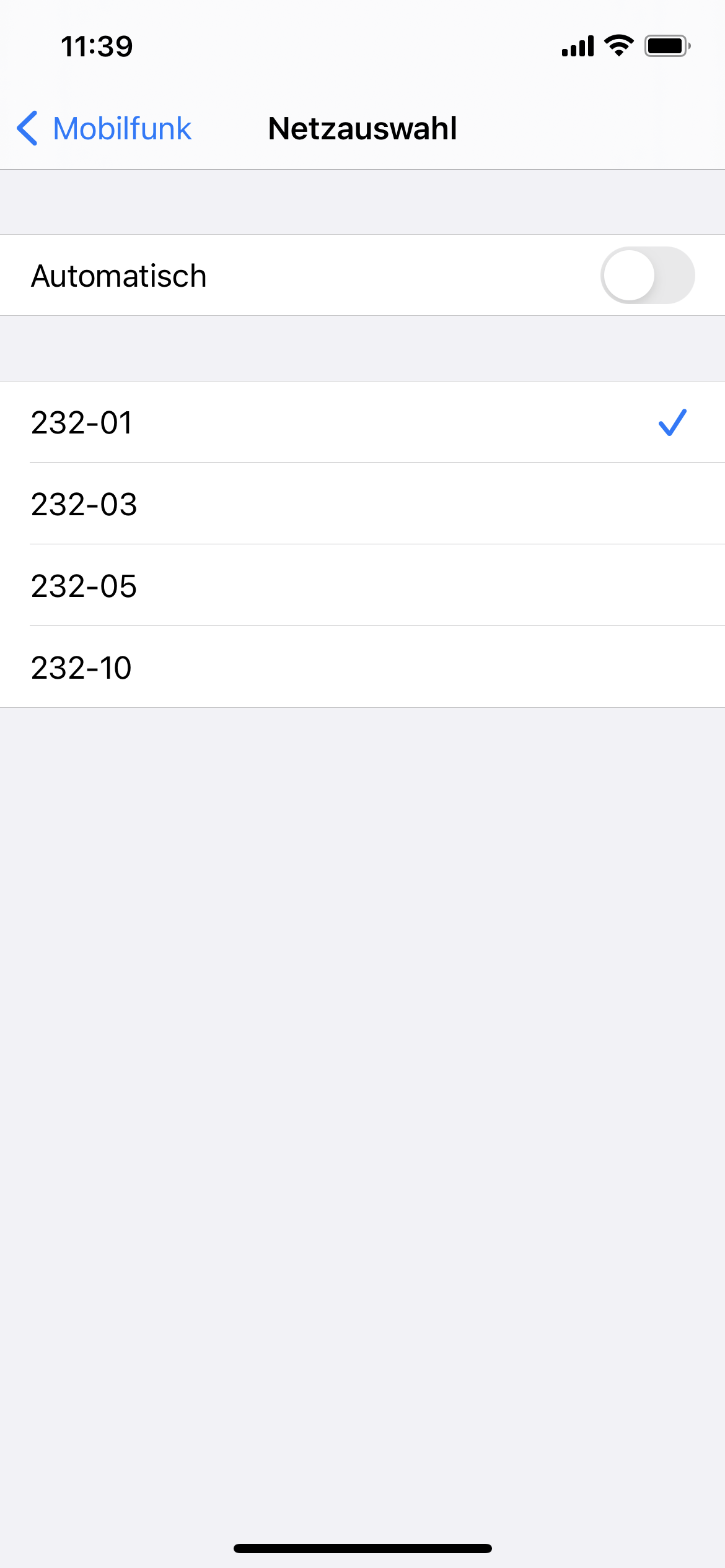725x1568 pixels.
Task: Switch to network 232-10
Action: [362, 668]
